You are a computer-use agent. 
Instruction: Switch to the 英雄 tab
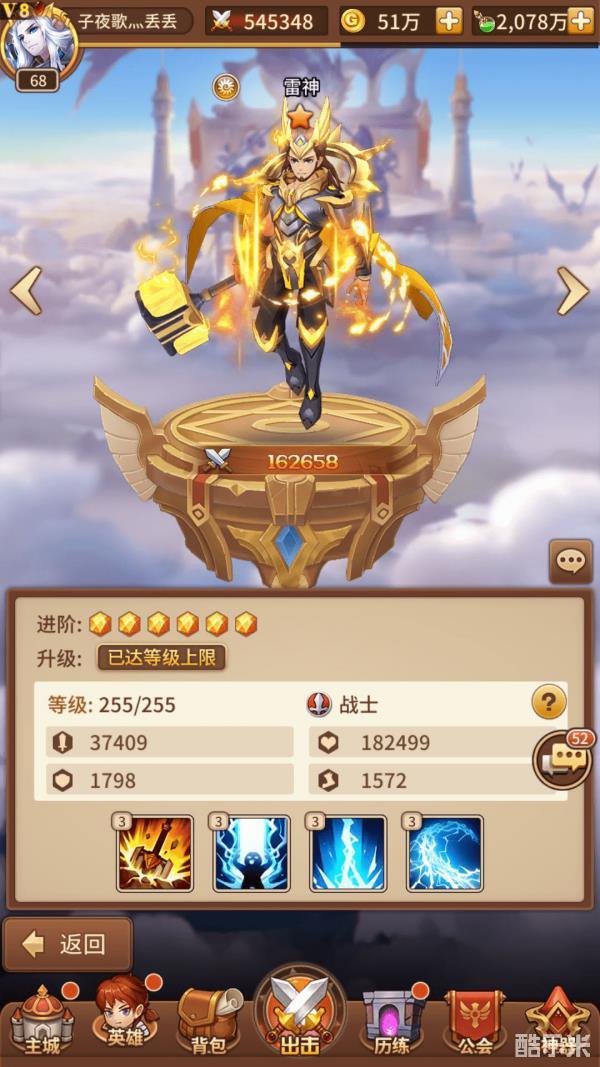pos(125,1020)
